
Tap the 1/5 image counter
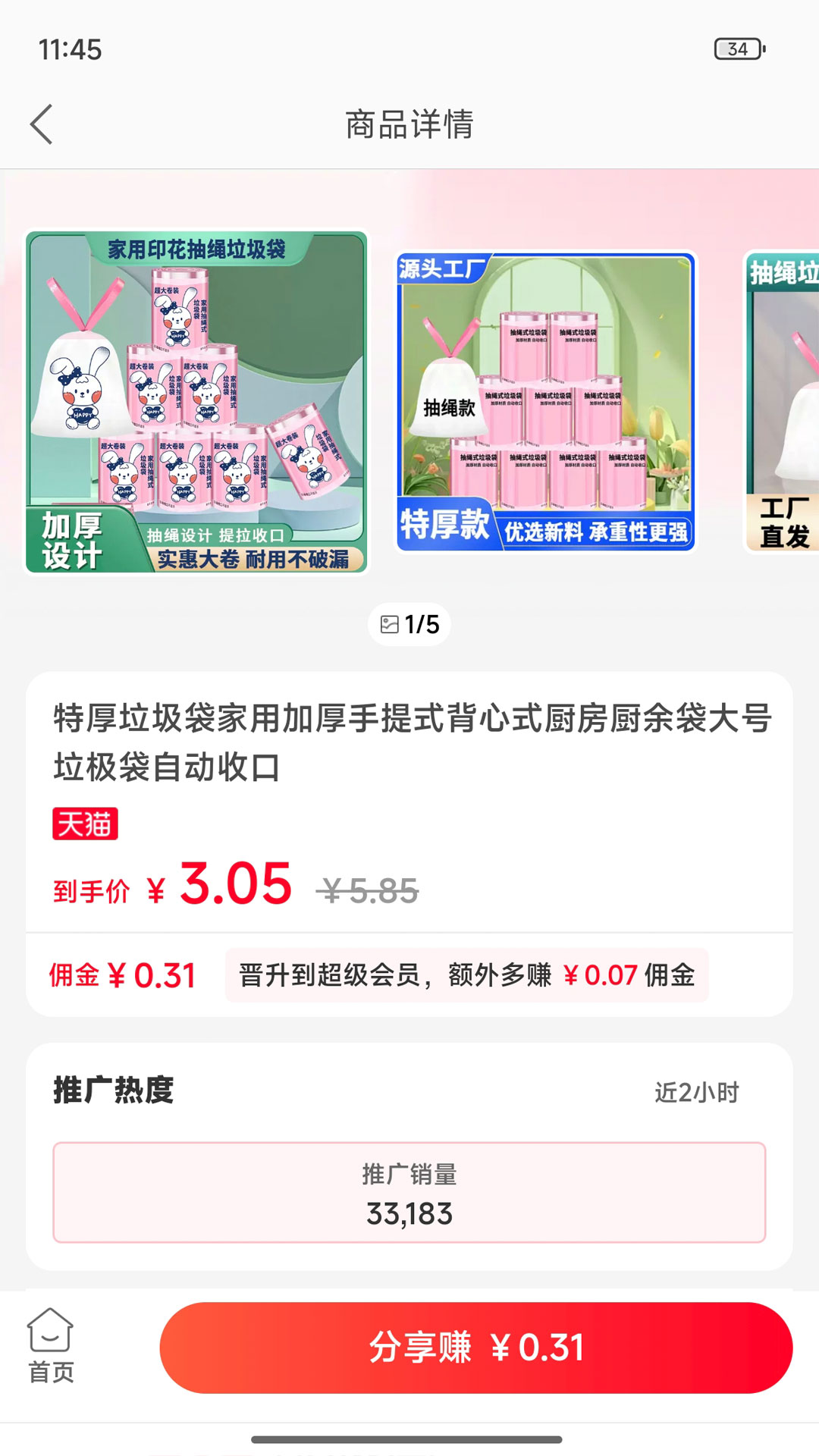click(409, 624)
